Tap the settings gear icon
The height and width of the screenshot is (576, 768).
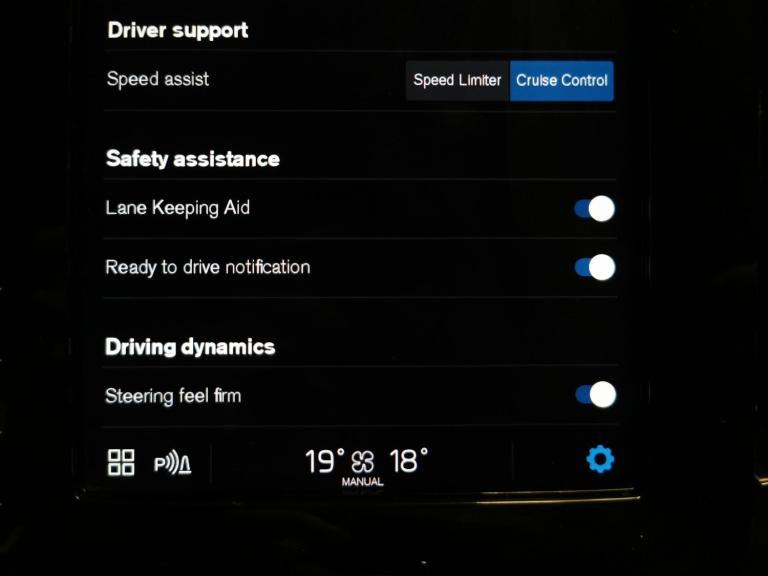pyautogui.click(x=600, y=460)
